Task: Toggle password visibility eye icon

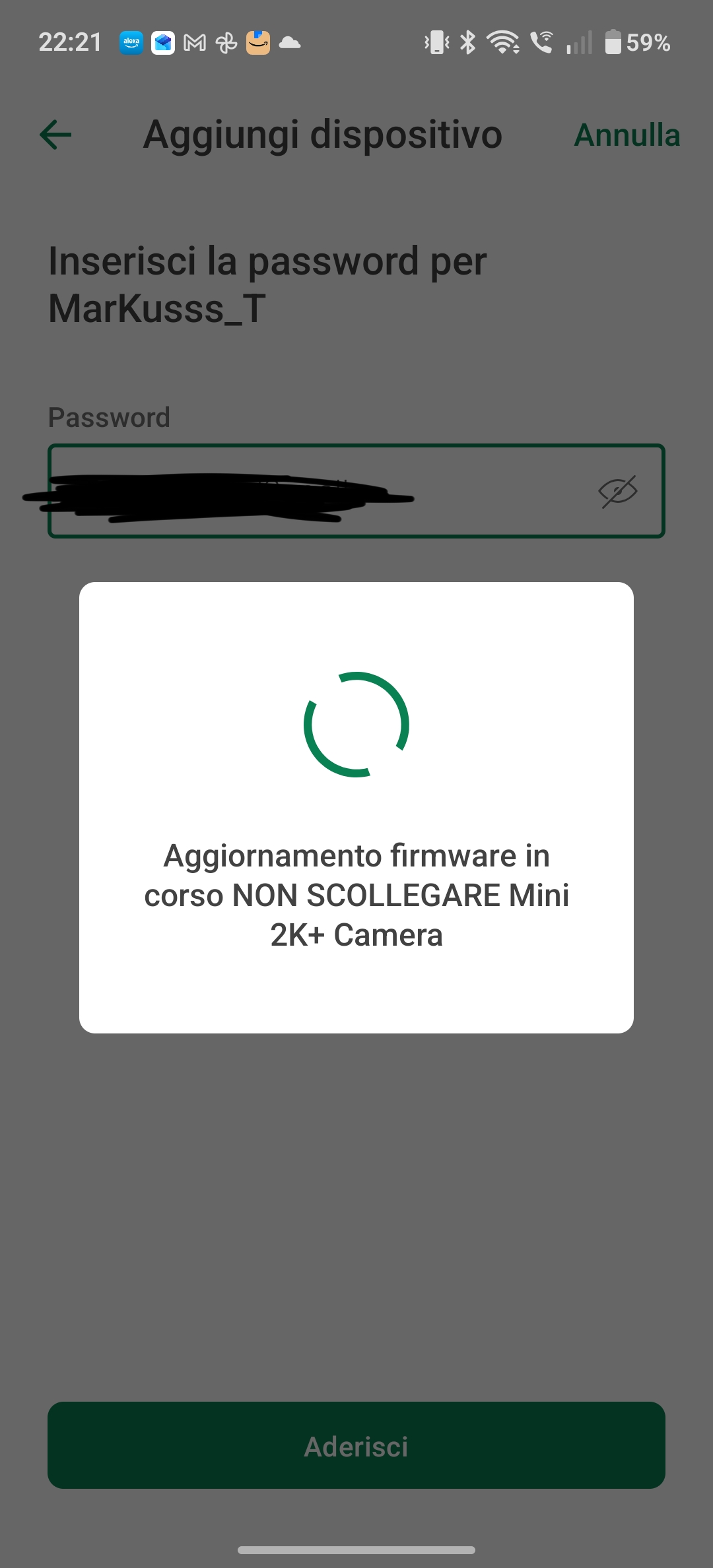Action: pos(617,492)
